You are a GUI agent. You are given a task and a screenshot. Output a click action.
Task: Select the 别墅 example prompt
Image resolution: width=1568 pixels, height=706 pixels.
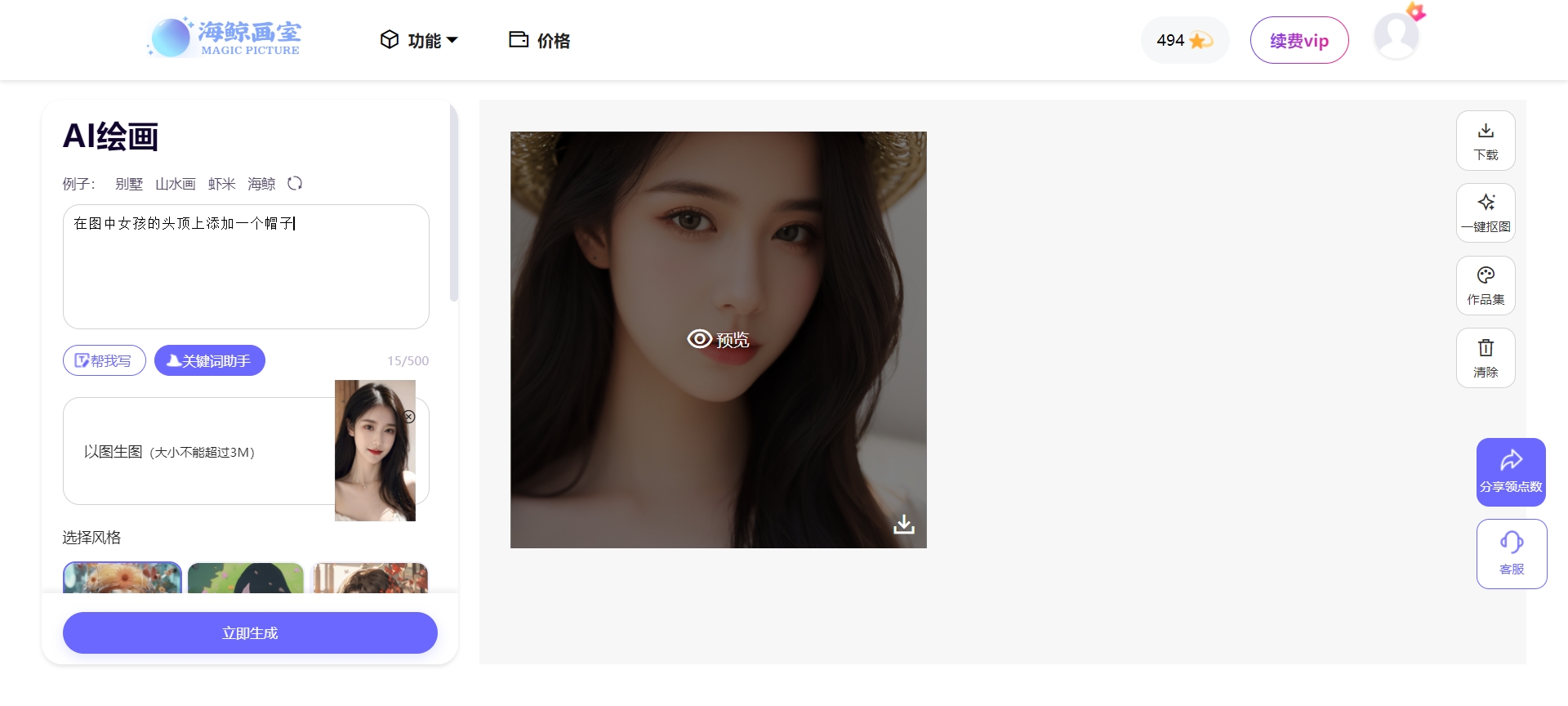point(129,184)
